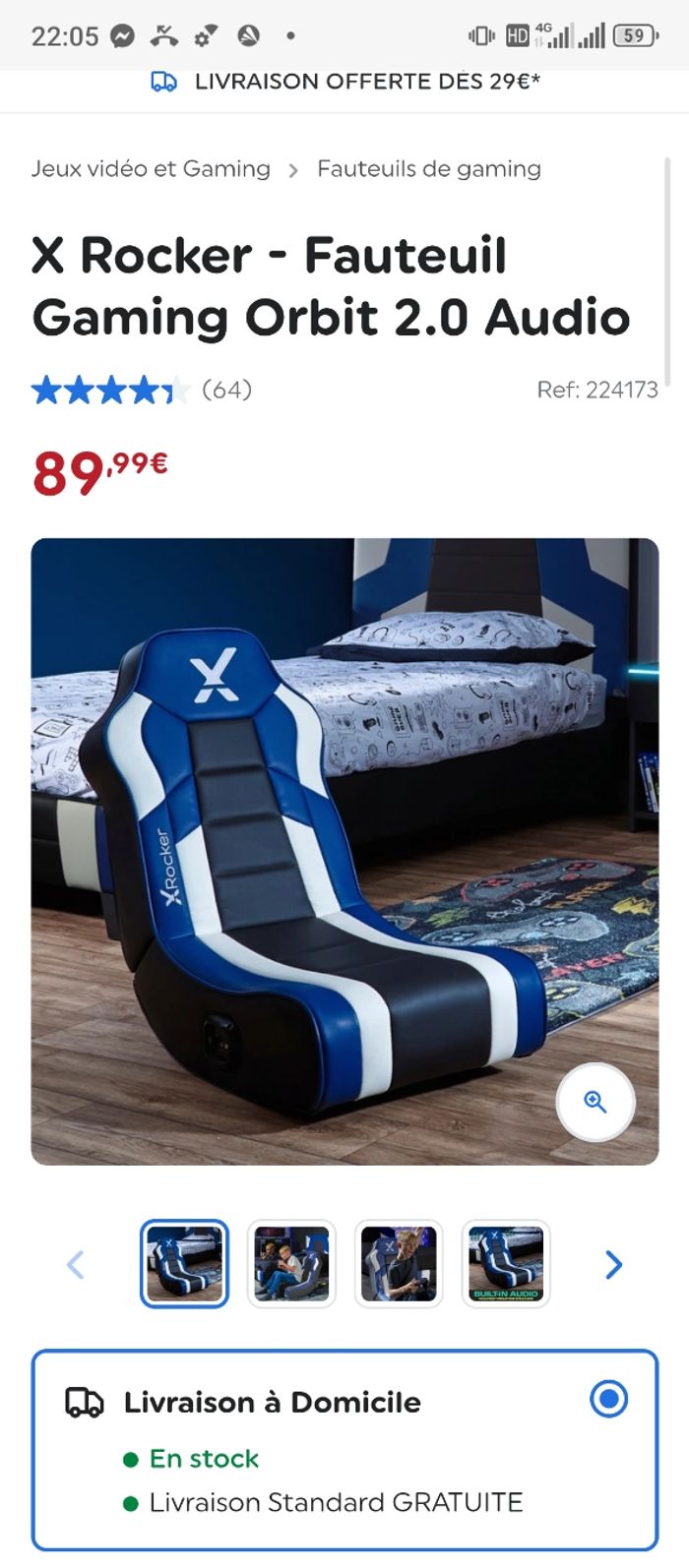The width and height of the screenshot is (689, 1568).
Task: View thumbnail of boy gaming with controller
Action: click(399, 1264)
